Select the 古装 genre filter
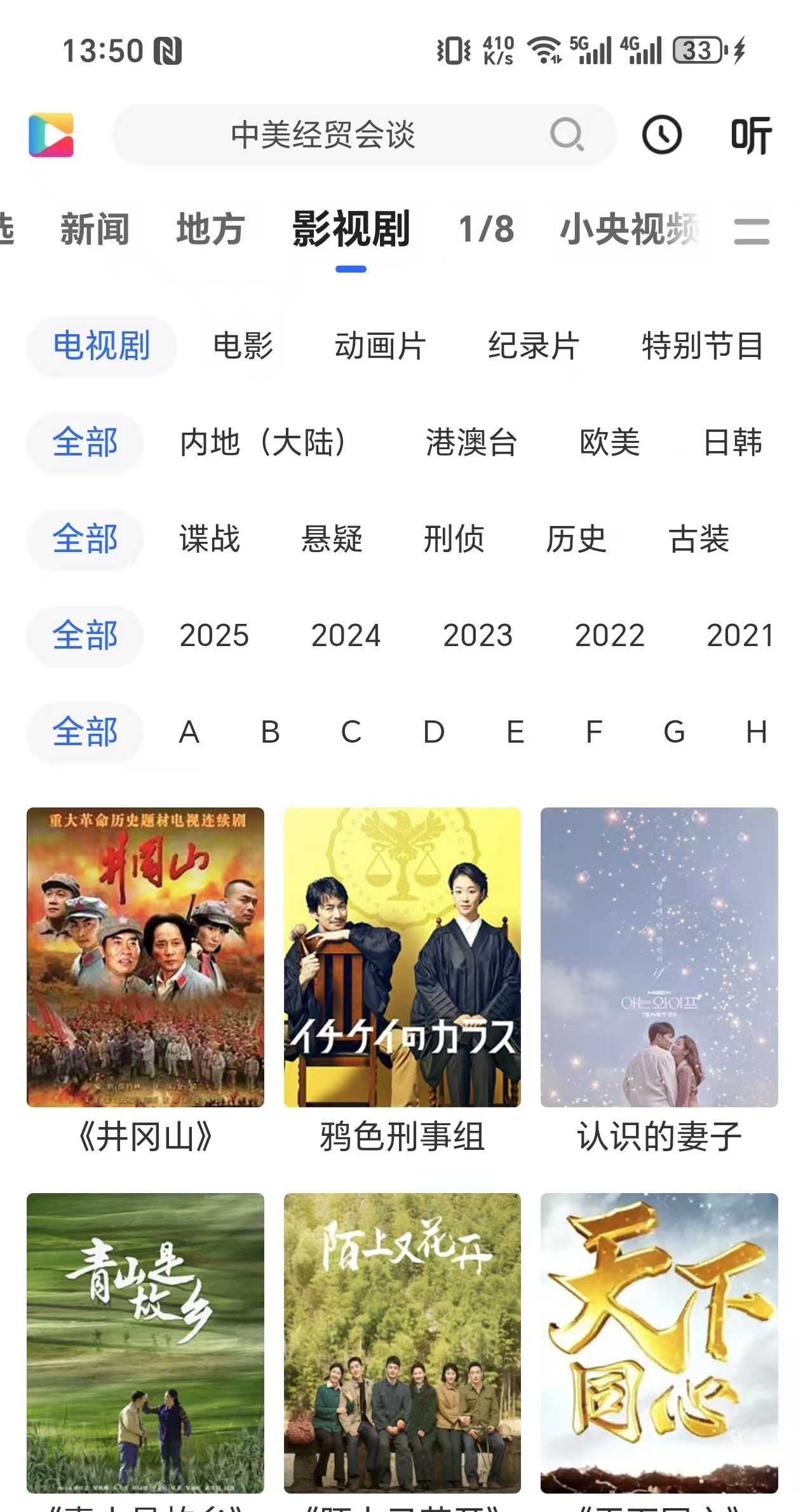803x1512 pixels. click(700, 541)
